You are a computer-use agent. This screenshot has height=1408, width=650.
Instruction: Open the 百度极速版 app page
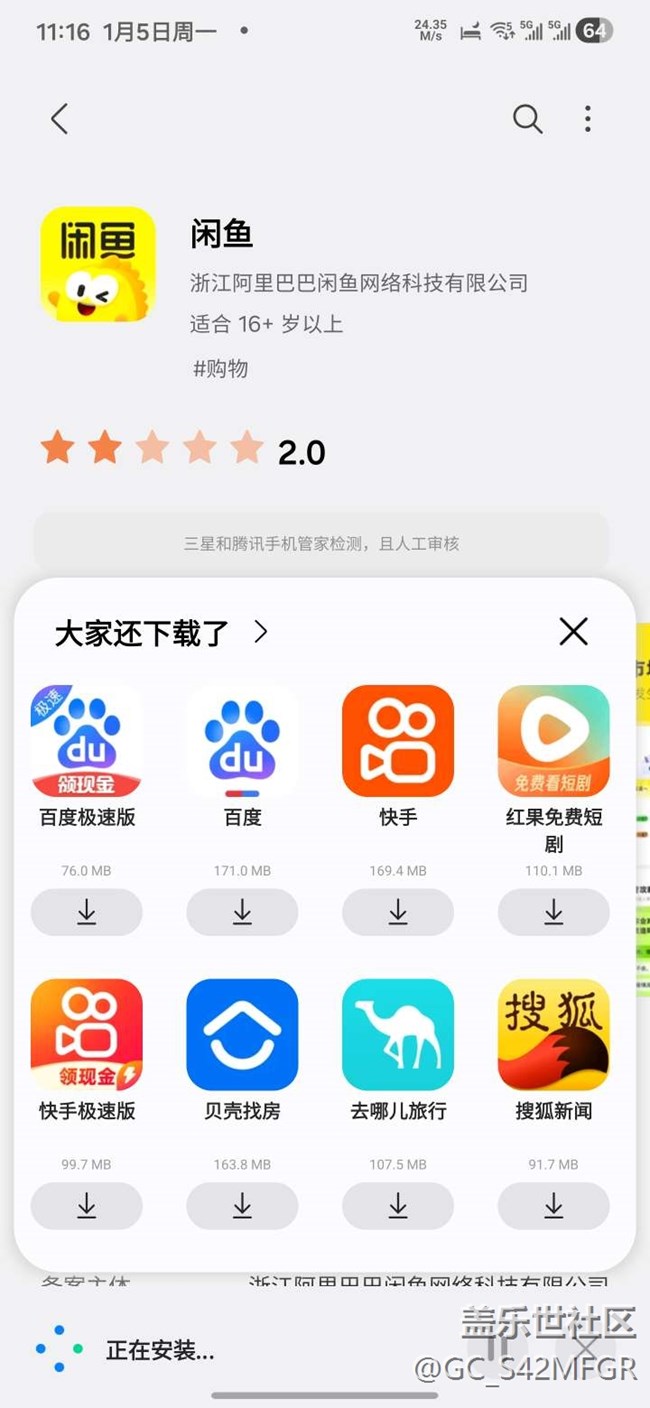[x=87, y=741]
